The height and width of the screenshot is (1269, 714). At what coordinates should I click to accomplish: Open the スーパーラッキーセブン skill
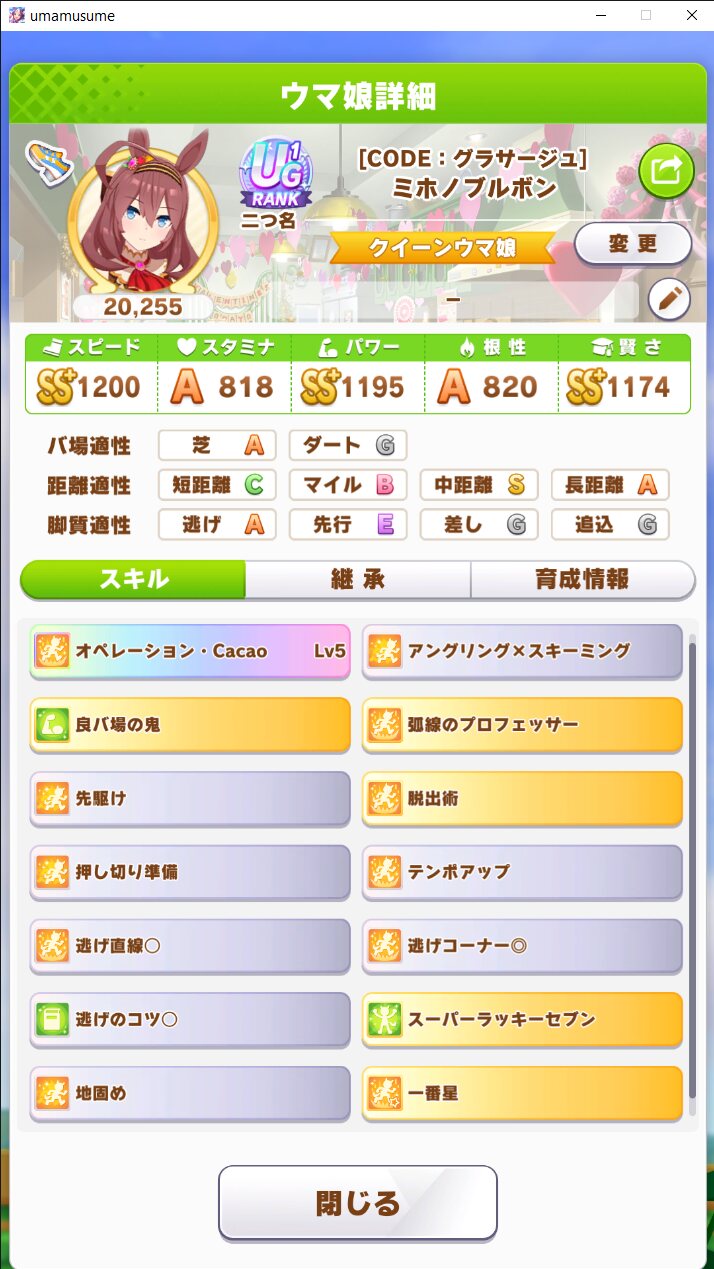pyautogui.click(x=522, y=1019)
